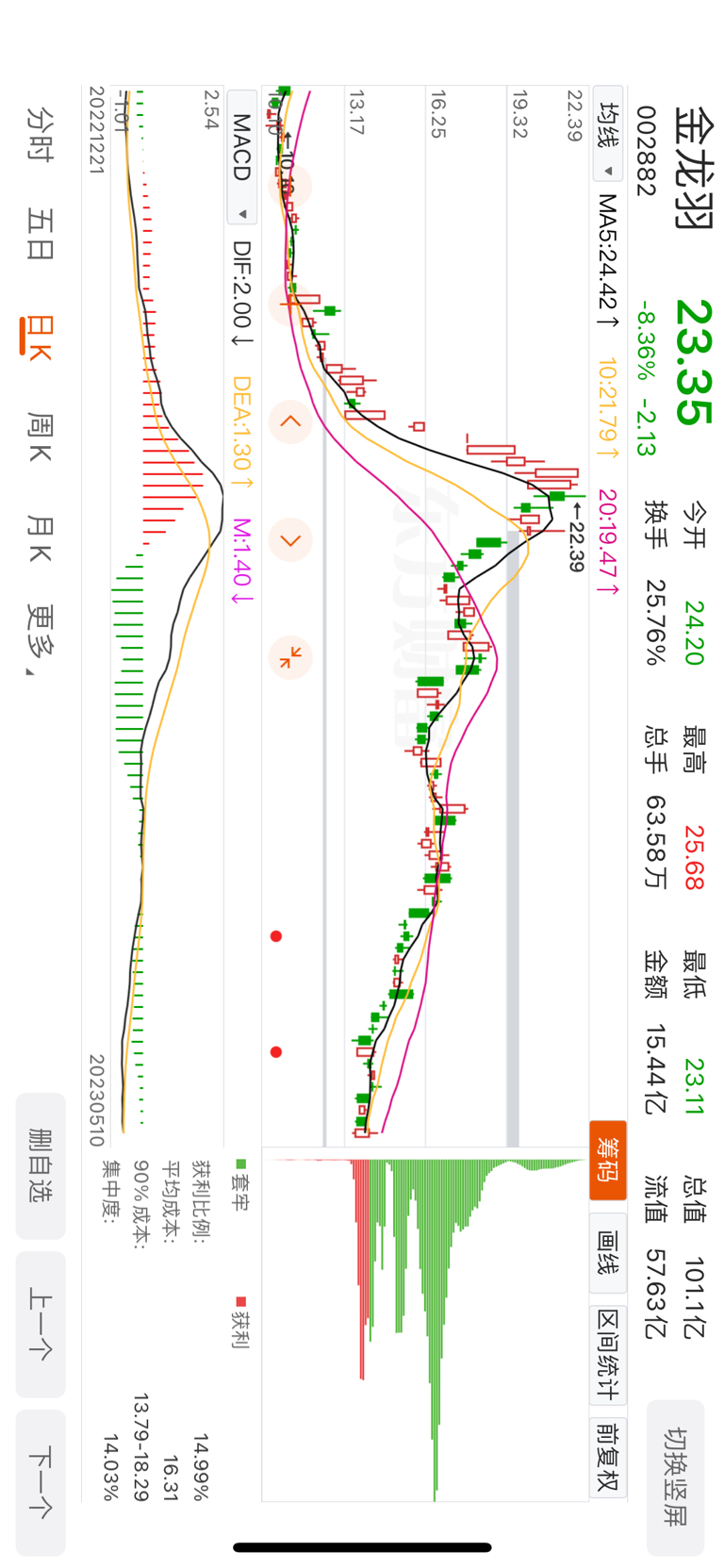Tap the 筹码 chip distribution button
This screenshot has height=1568, width=724.
click(x=608, y=1160)
